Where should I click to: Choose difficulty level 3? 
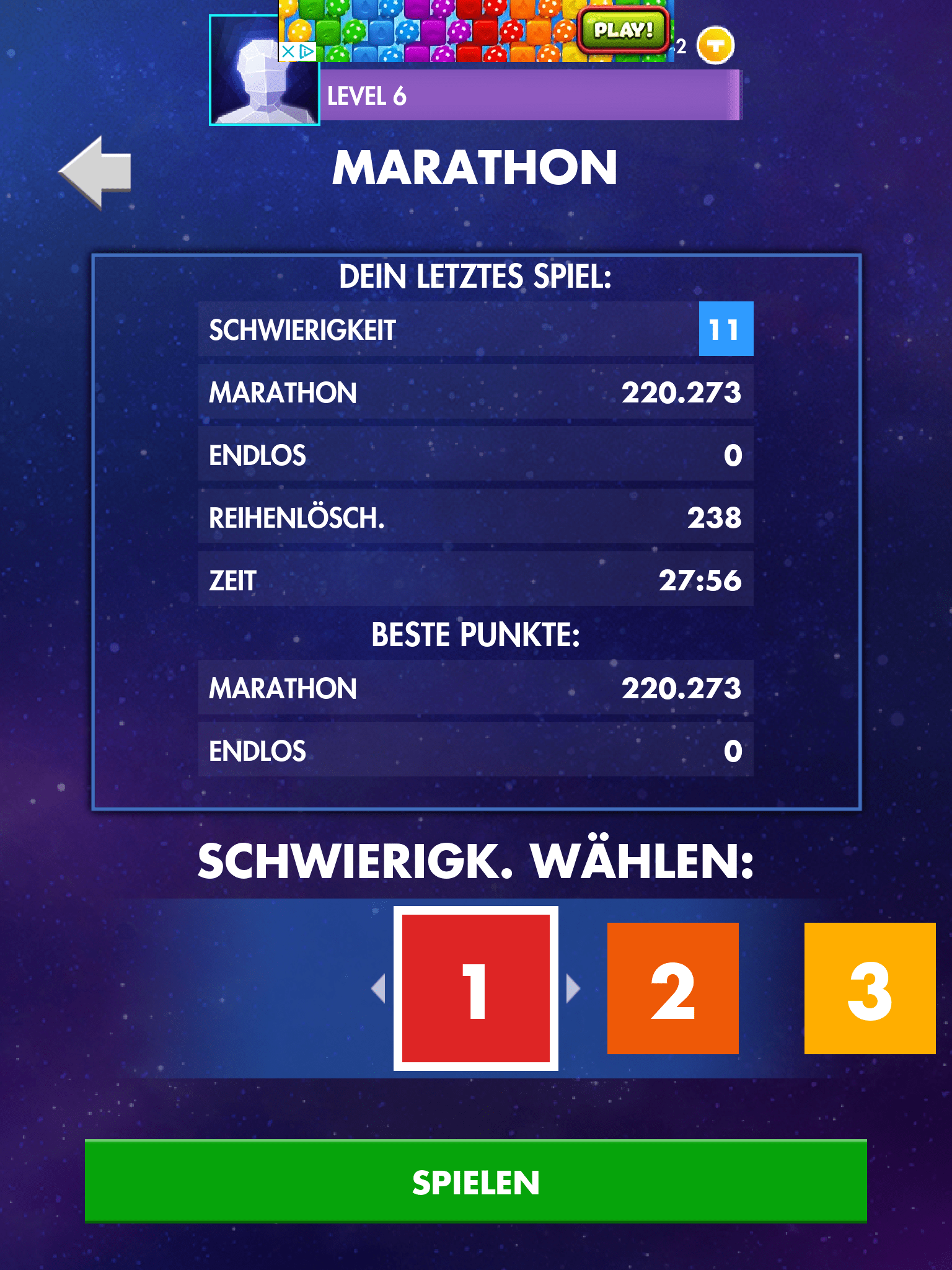click(x=869, y=988)
